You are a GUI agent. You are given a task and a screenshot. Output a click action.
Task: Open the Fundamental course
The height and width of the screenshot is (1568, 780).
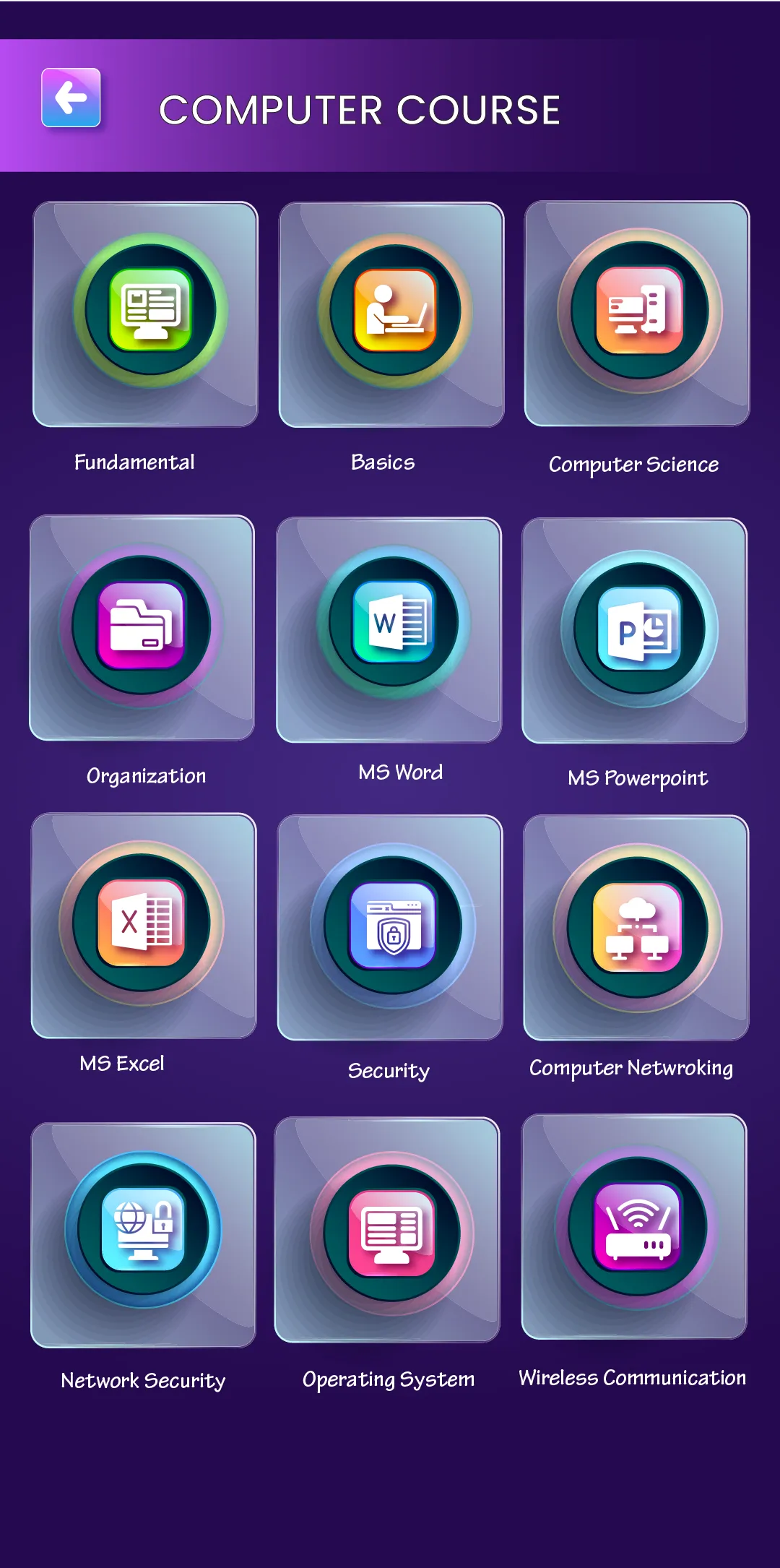(x=146, y=314)
